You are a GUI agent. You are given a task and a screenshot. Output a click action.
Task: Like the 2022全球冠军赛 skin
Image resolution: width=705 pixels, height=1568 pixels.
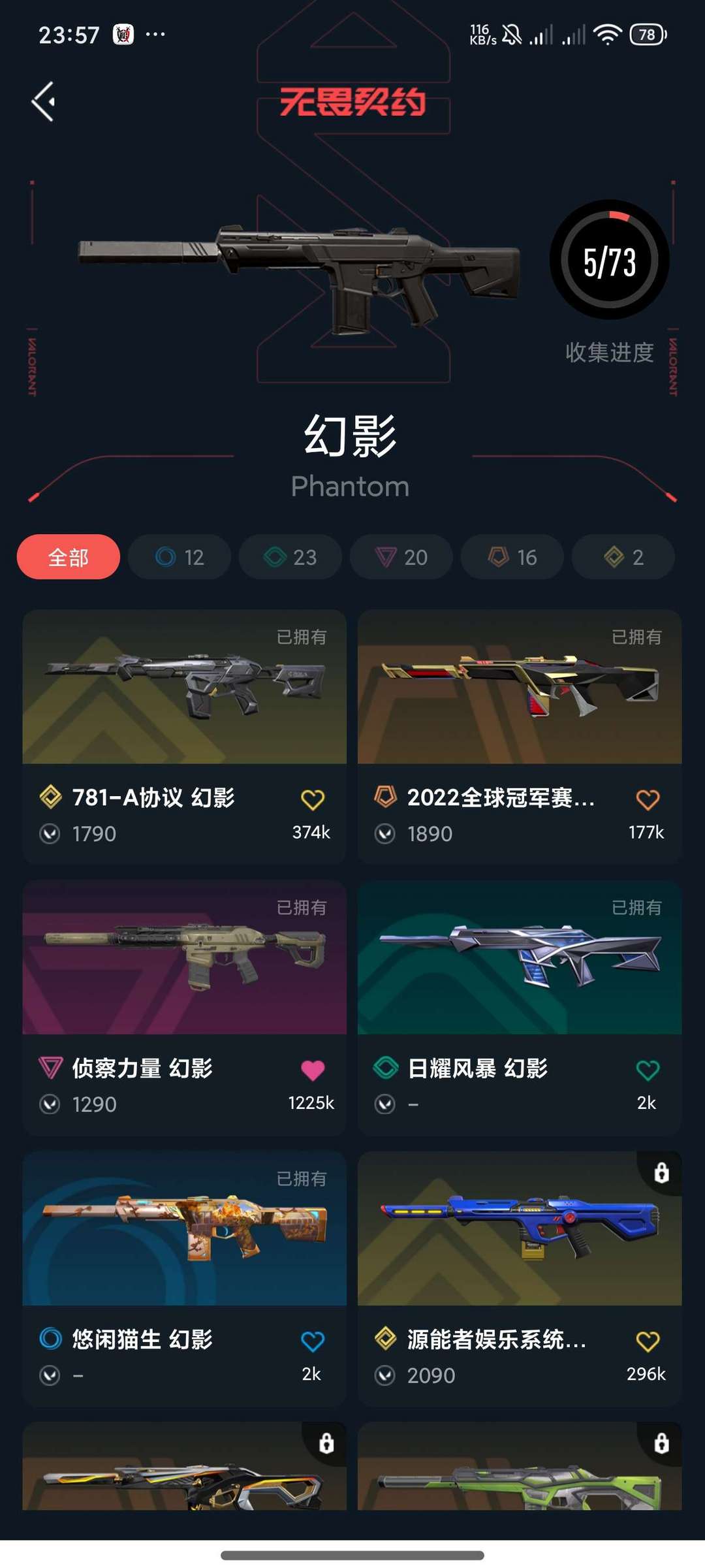click(648, 799)
